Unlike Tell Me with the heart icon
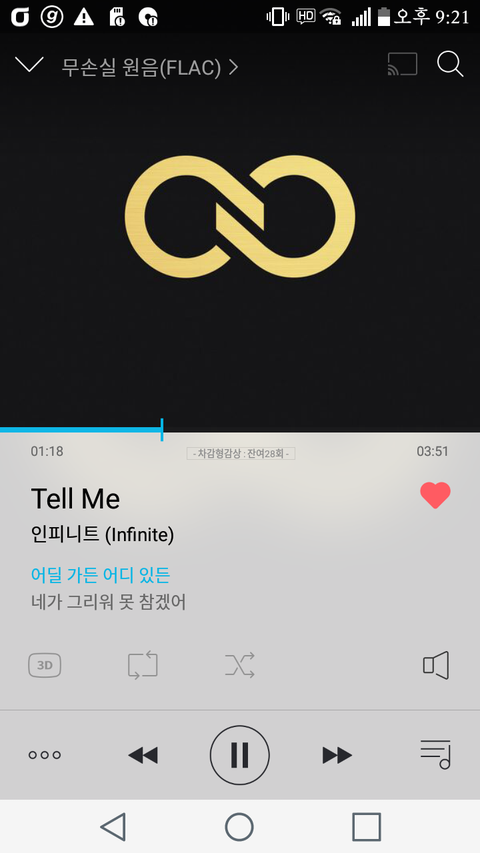 435,496
